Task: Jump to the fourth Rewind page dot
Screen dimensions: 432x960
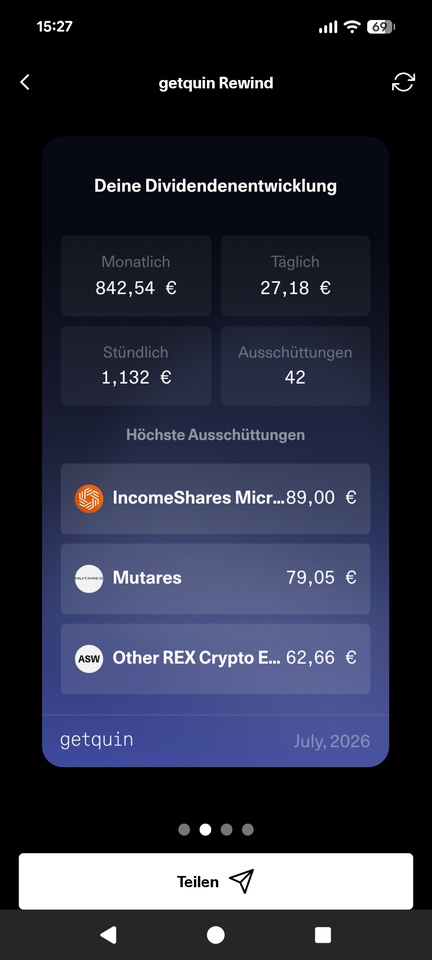Action: coord(247,830)
